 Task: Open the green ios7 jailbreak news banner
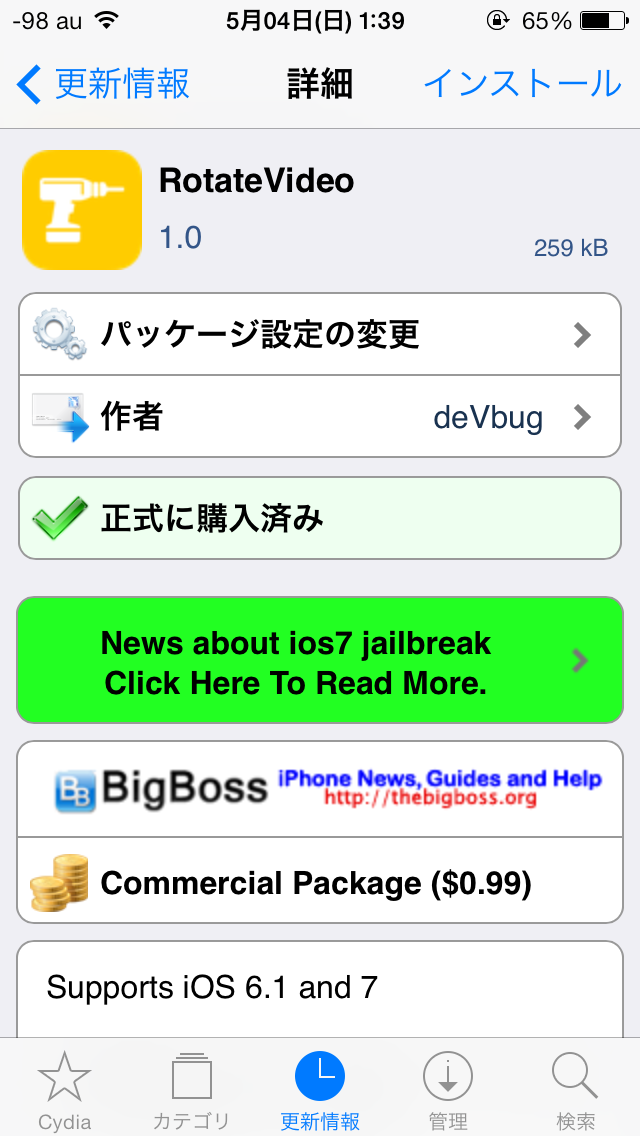[x=320, y=660]
